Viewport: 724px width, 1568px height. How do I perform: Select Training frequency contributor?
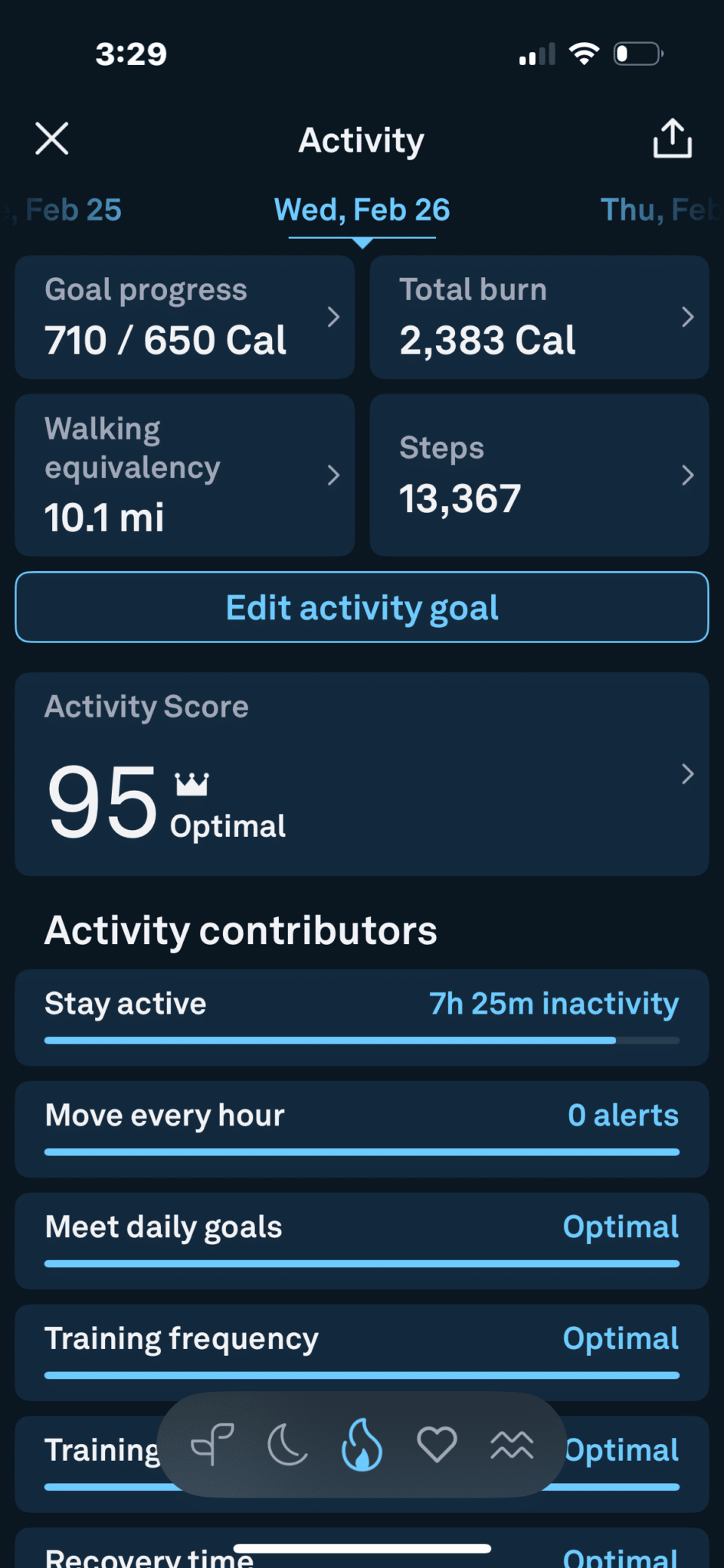coord(362,1352)
